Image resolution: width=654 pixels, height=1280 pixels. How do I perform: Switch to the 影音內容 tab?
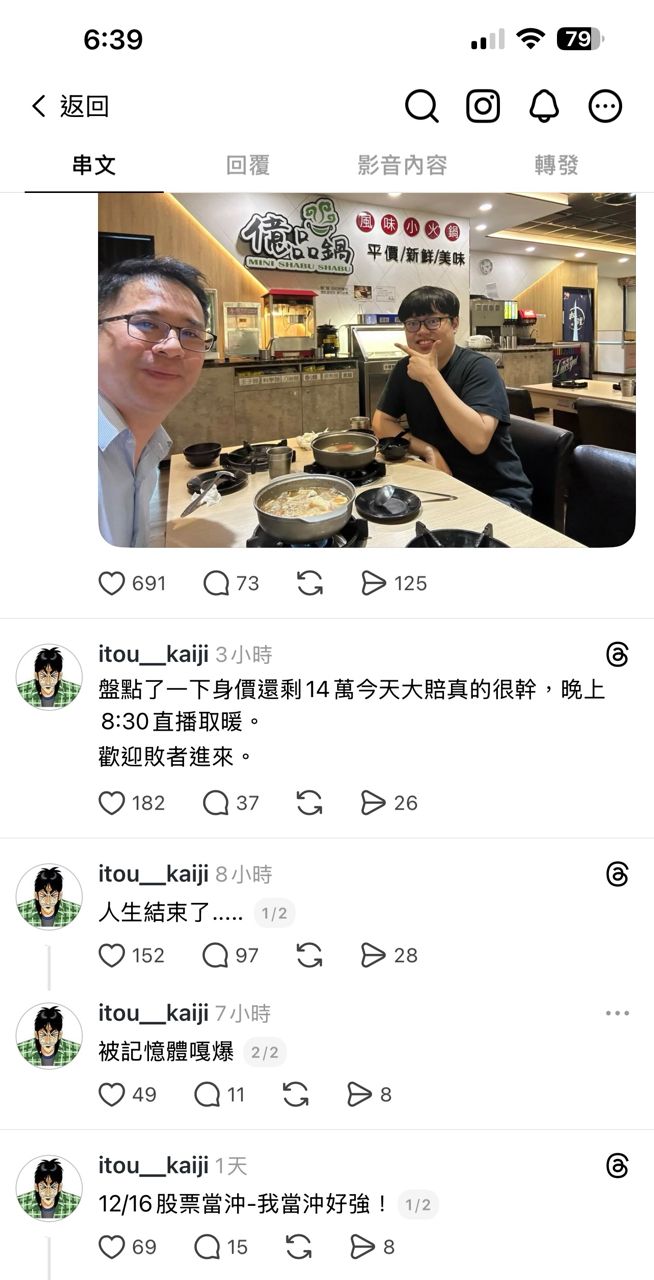[x=402, y=165]
